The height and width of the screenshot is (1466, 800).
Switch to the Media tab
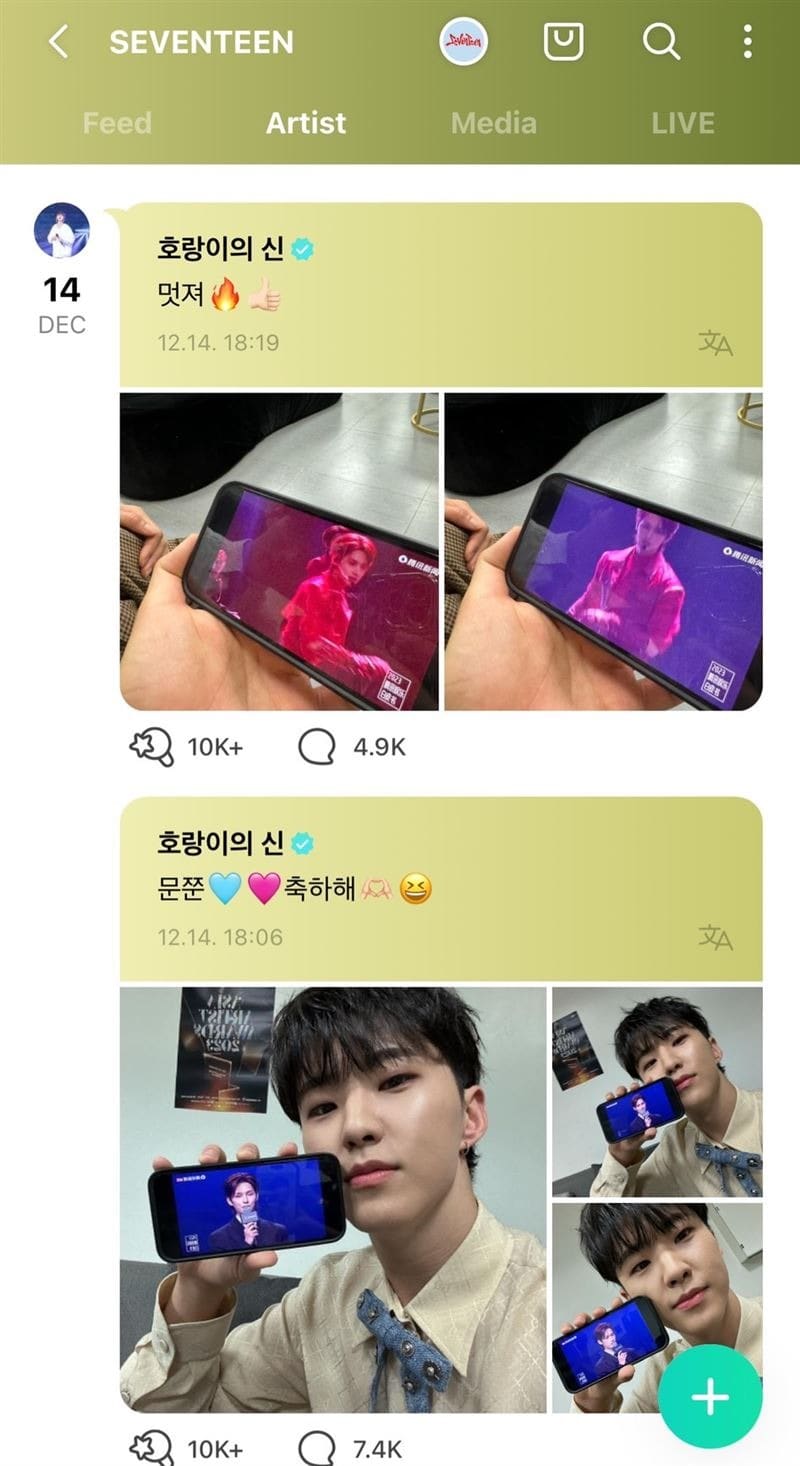coord(493,123)
